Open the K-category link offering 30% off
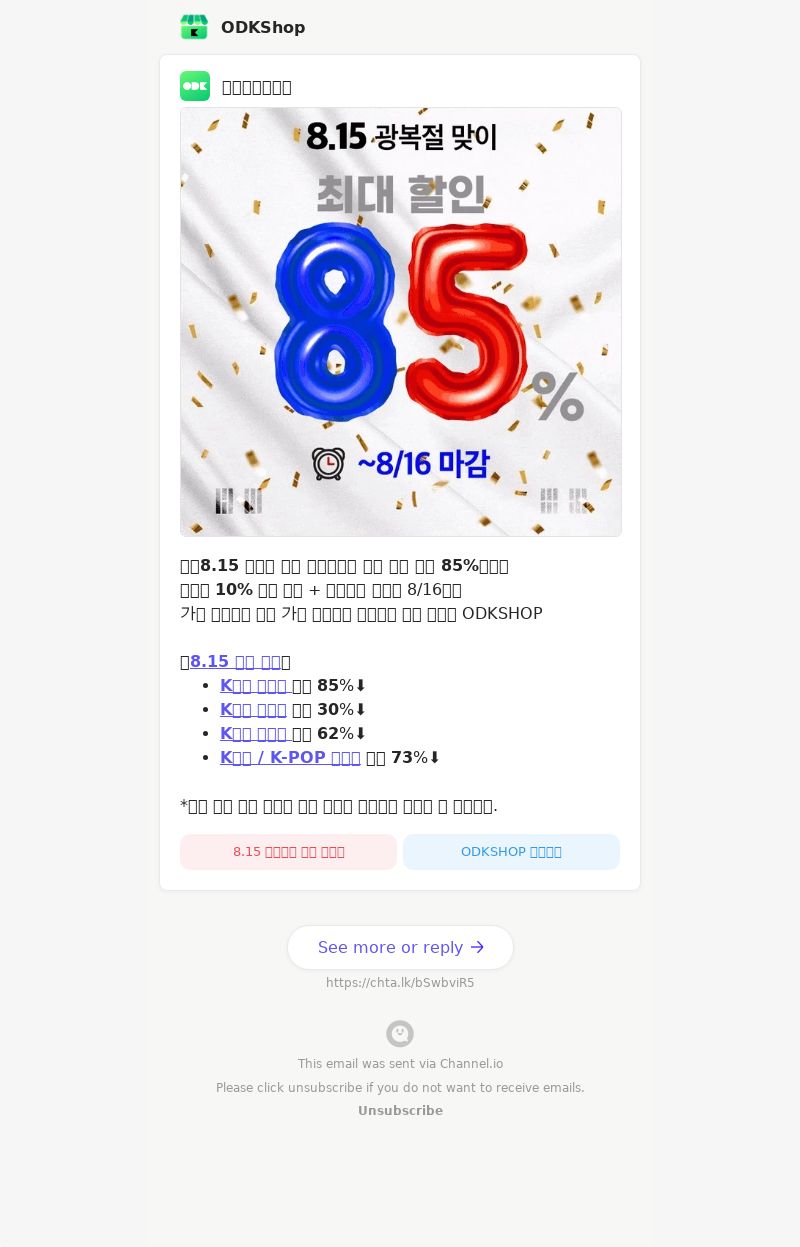The width and height of the screenshot is (800, 1247). pos(253,710)
